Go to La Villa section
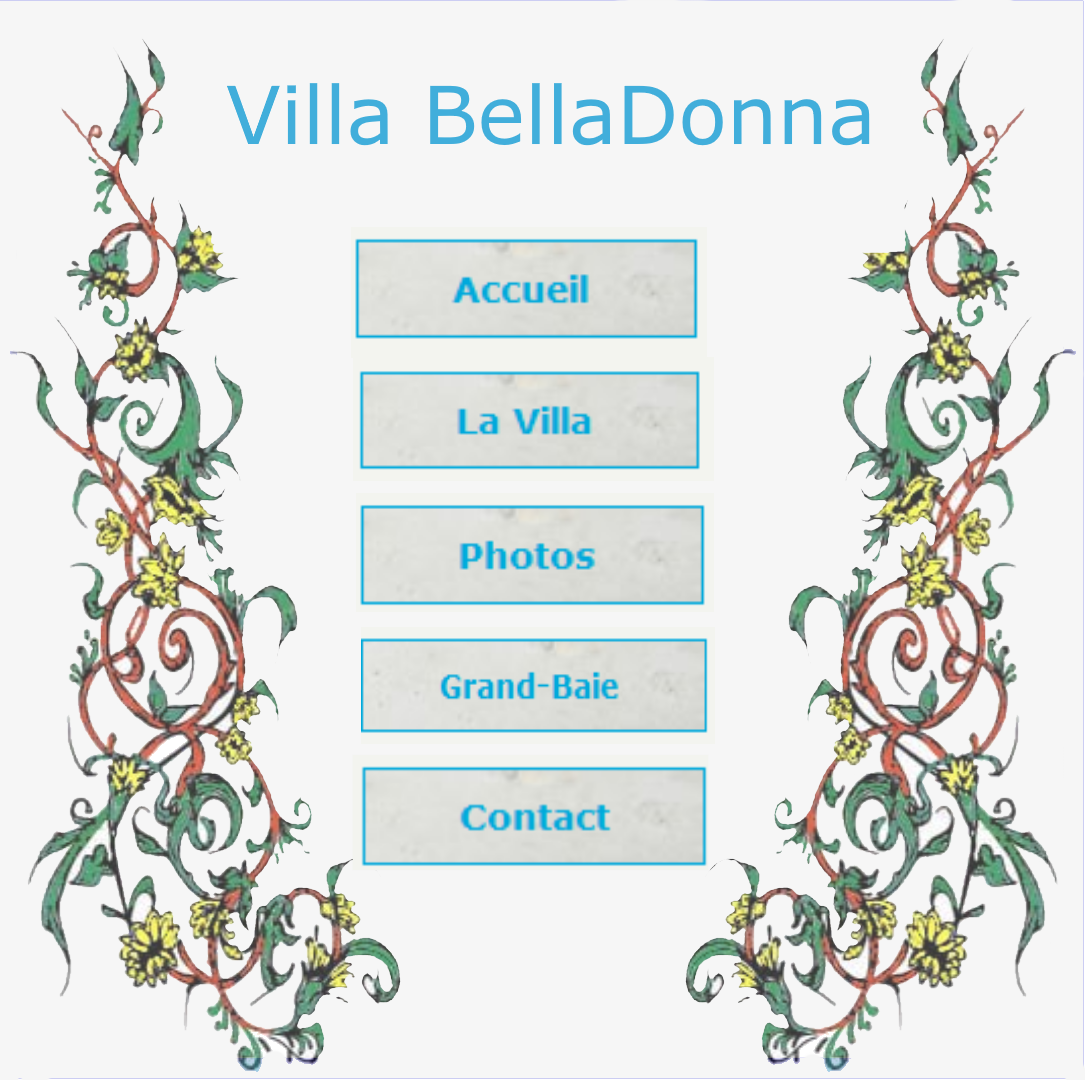Screen dimensions: 1085x1080 (529, 420)
